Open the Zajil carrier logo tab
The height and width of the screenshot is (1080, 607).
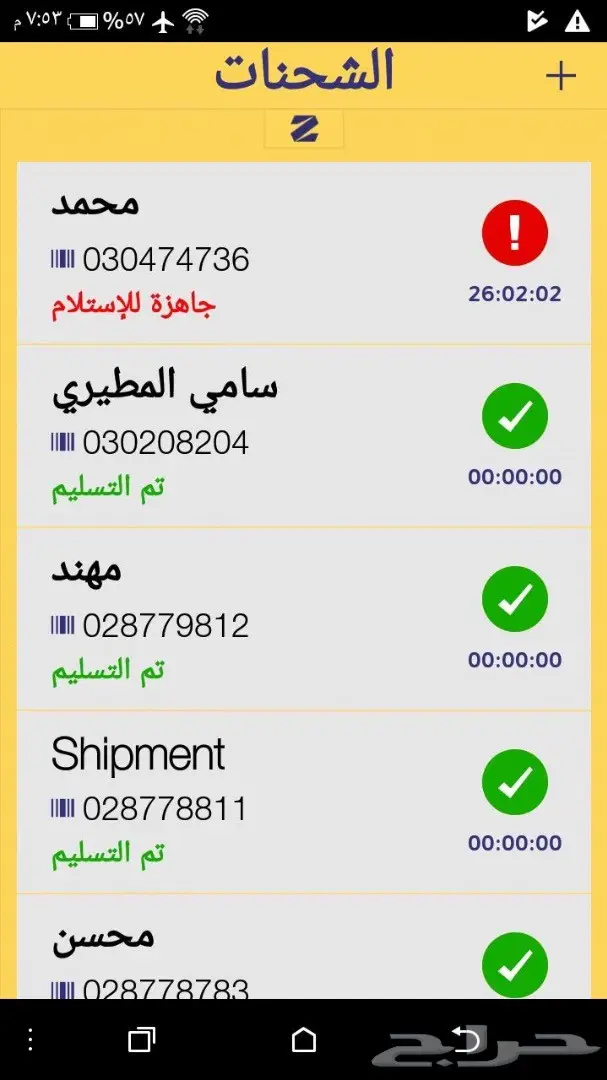pos(304,130)
